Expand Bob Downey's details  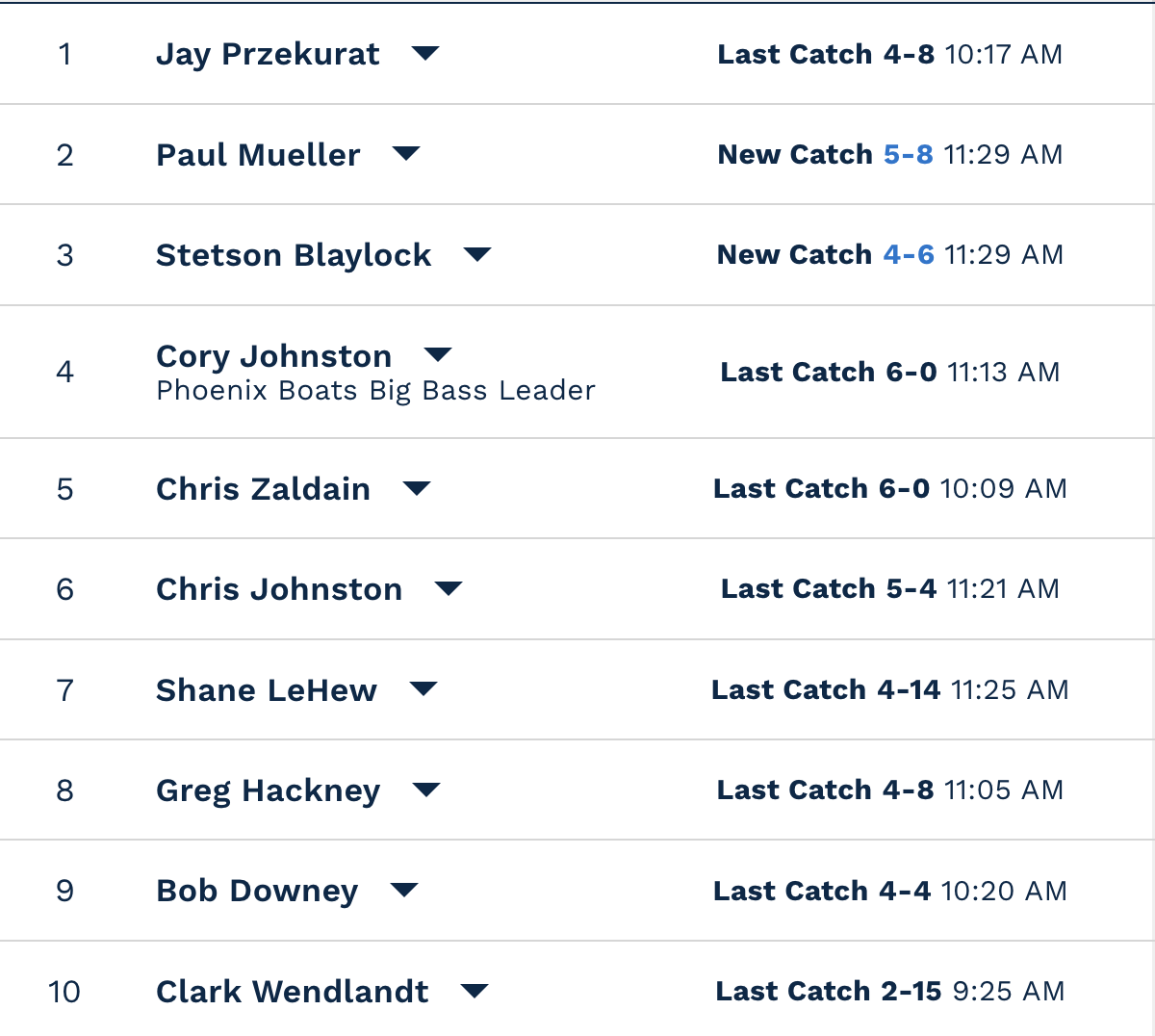click(x=404, y=890)
